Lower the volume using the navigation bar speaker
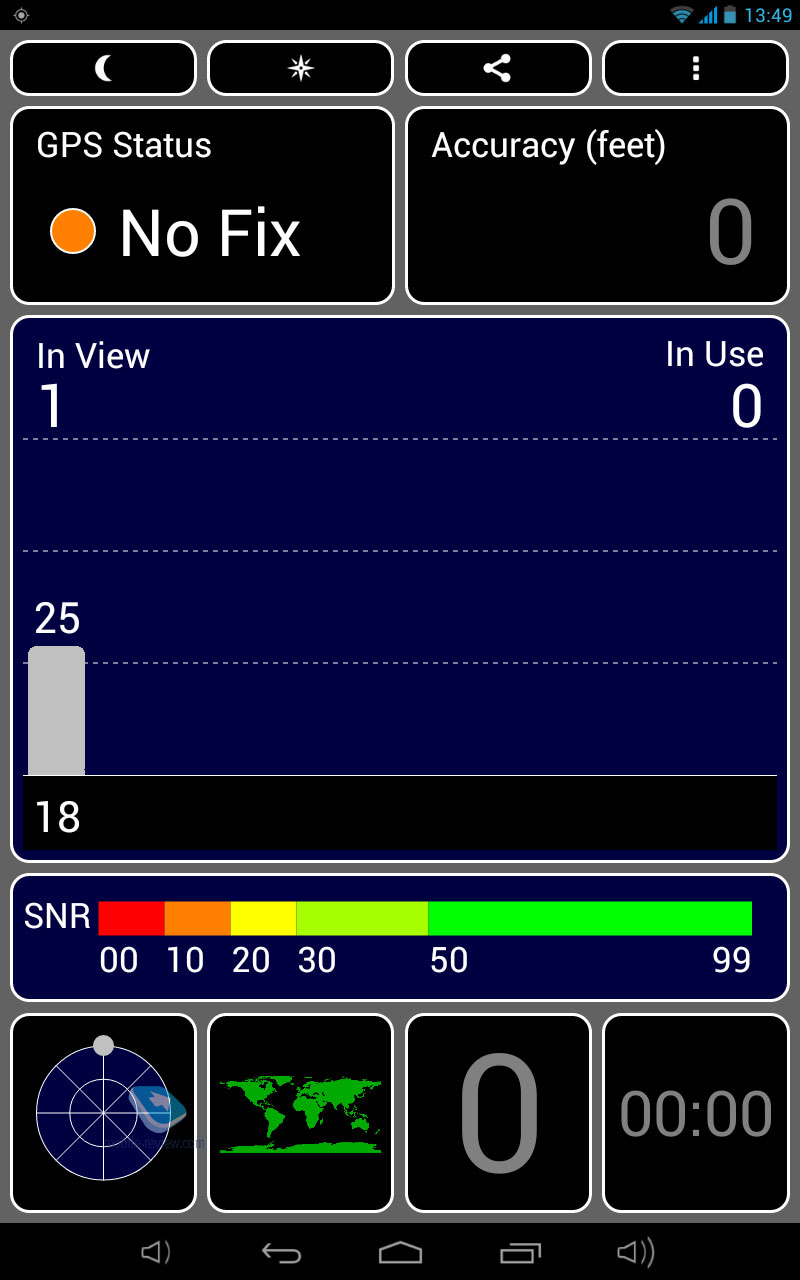This screenshot has height=1280, width=800. click(x=155, y=1251)
